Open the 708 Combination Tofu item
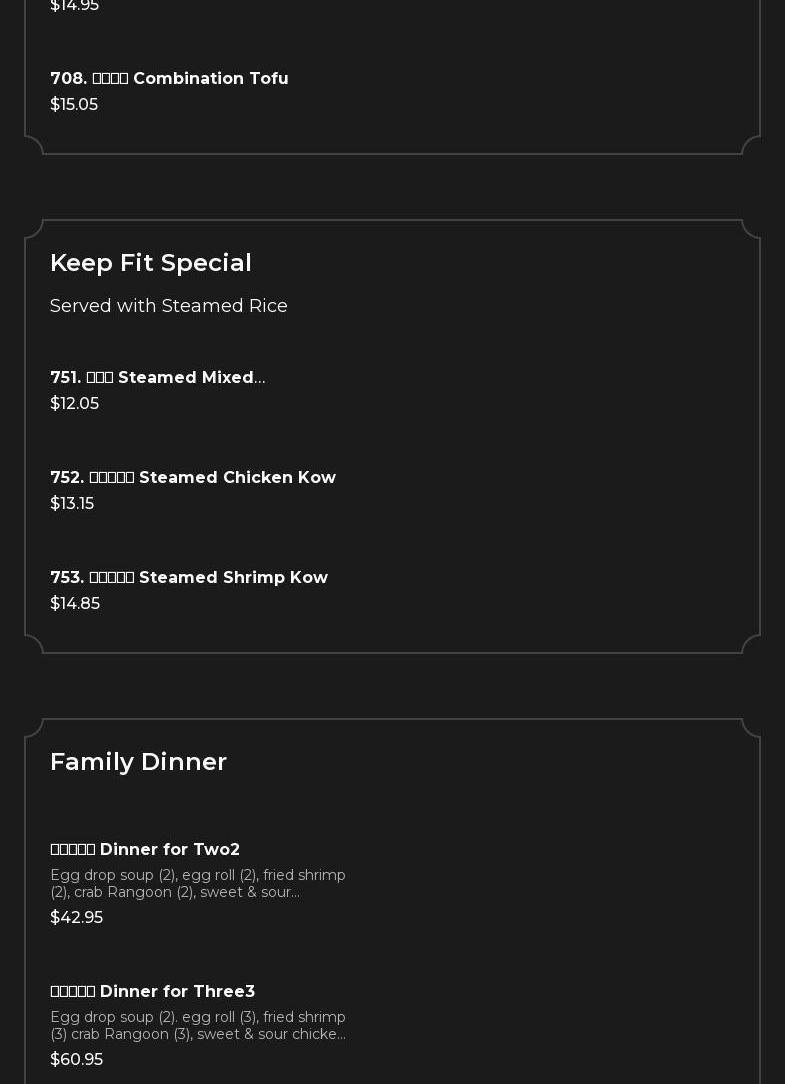Screen dimensions: 785x1084 tap(169, 79)
